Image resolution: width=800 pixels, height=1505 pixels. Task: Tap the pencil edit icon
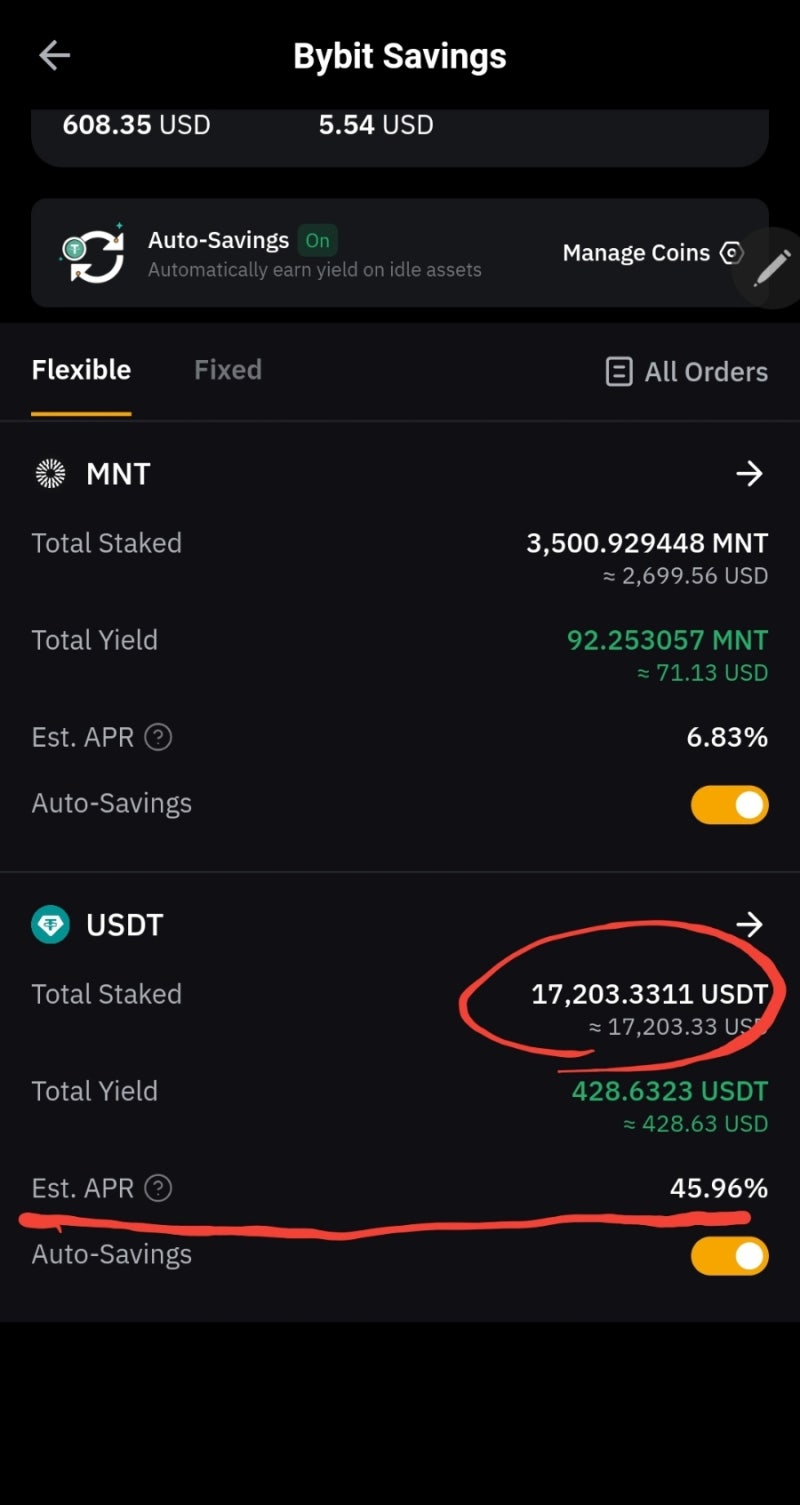pyautogui.click(x=771, y=267)
